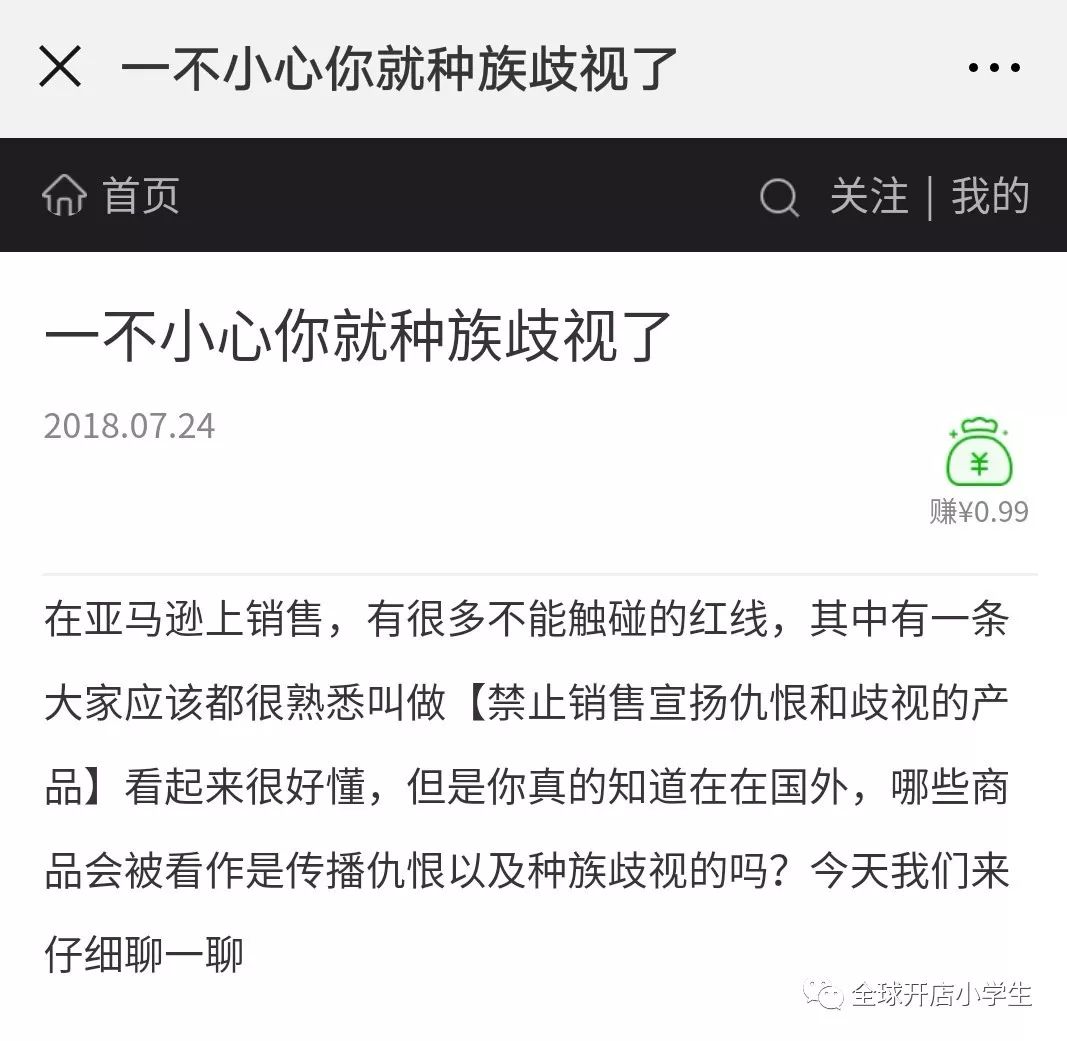Screen dimensions: 1067x1041
Task: Open 我的 personal page
Action: [990, 196]
